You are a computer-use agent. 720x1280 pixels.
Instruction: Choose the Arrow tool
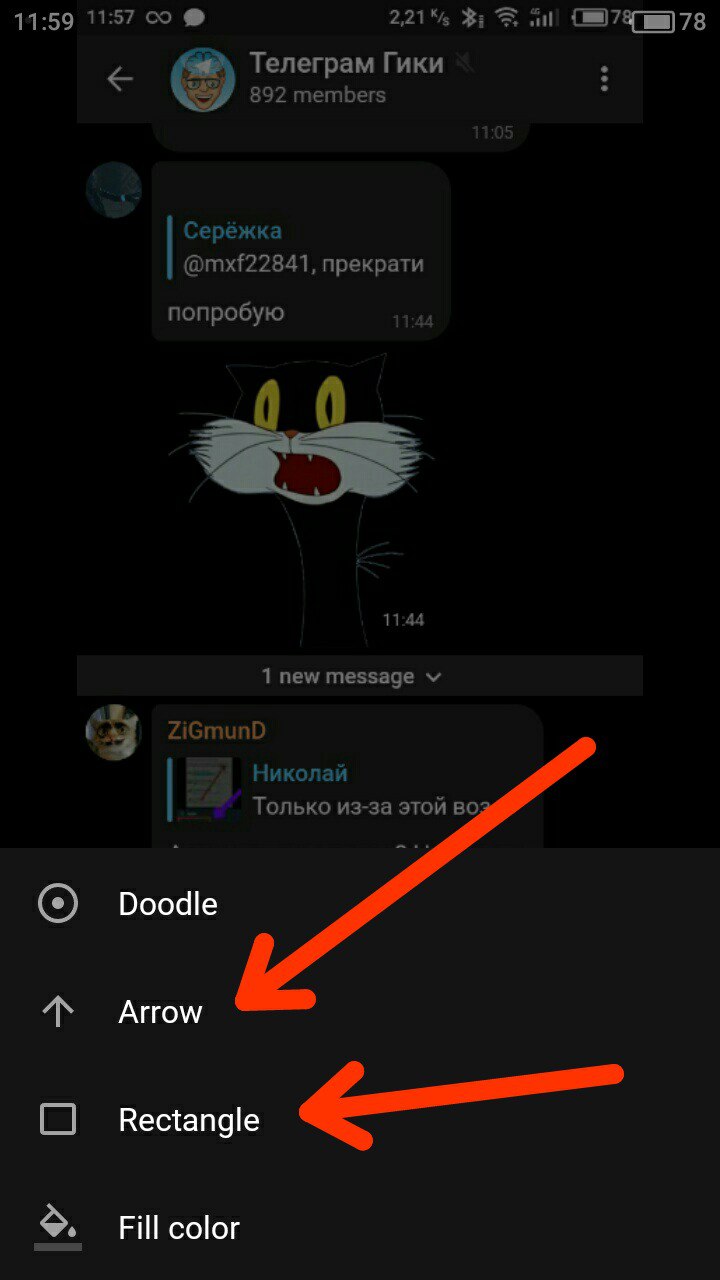(x=160, y=1012)
